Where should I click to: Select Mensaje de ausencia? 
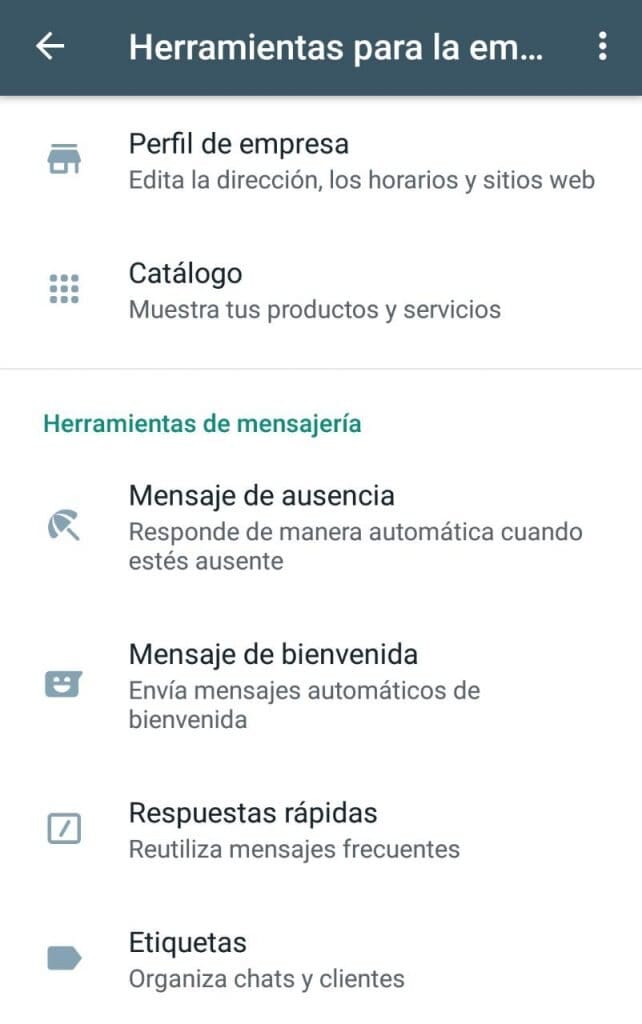click(321, 526)
